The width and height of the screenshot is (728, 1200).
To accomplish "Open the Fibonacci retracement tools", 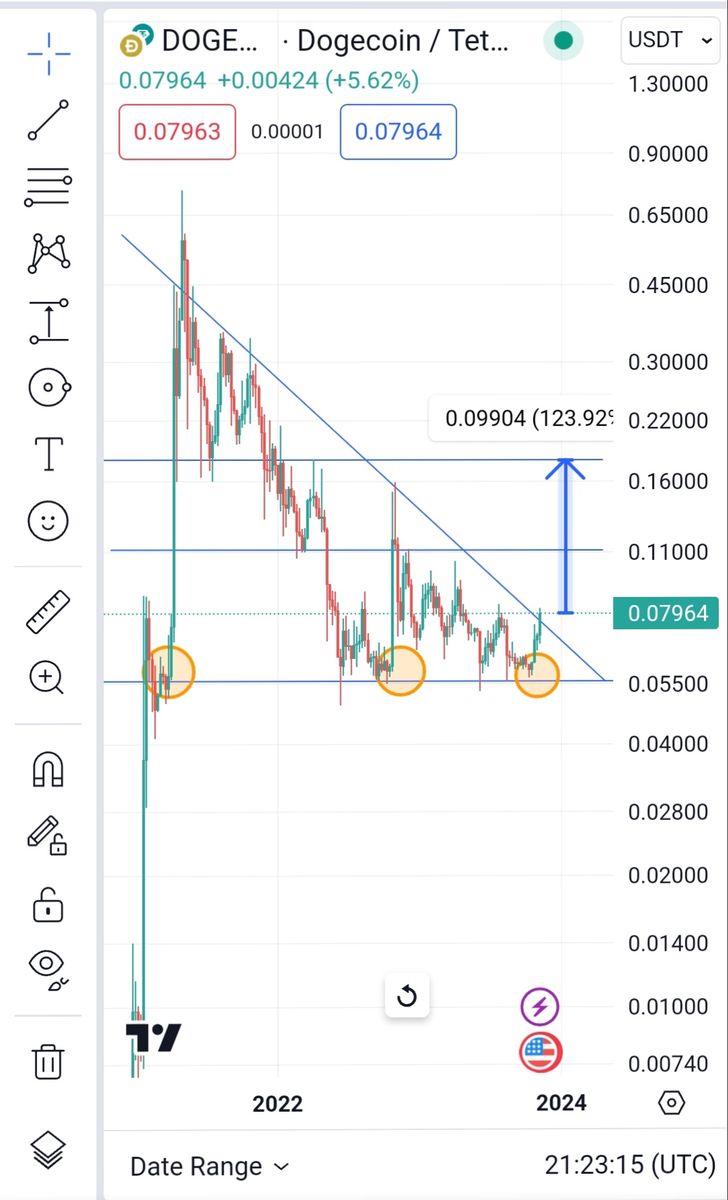I will tap(48, 187).
